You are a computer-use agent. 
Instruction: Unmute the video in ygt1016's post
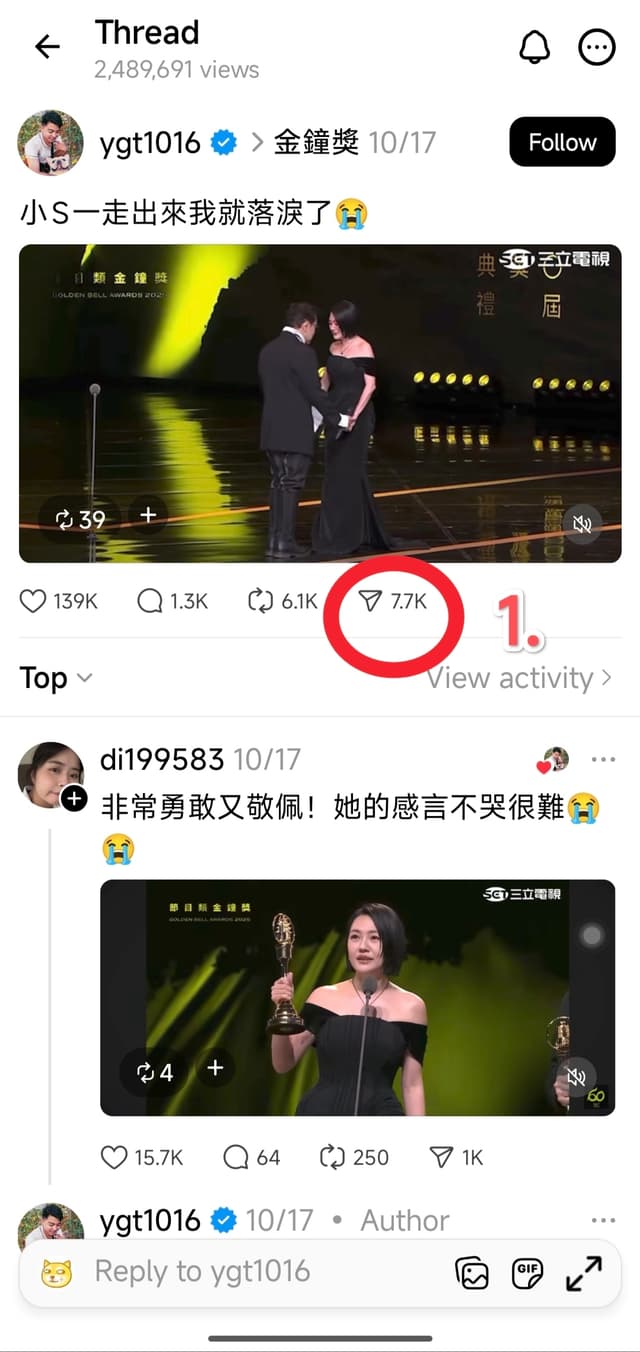tap(582, 524)
